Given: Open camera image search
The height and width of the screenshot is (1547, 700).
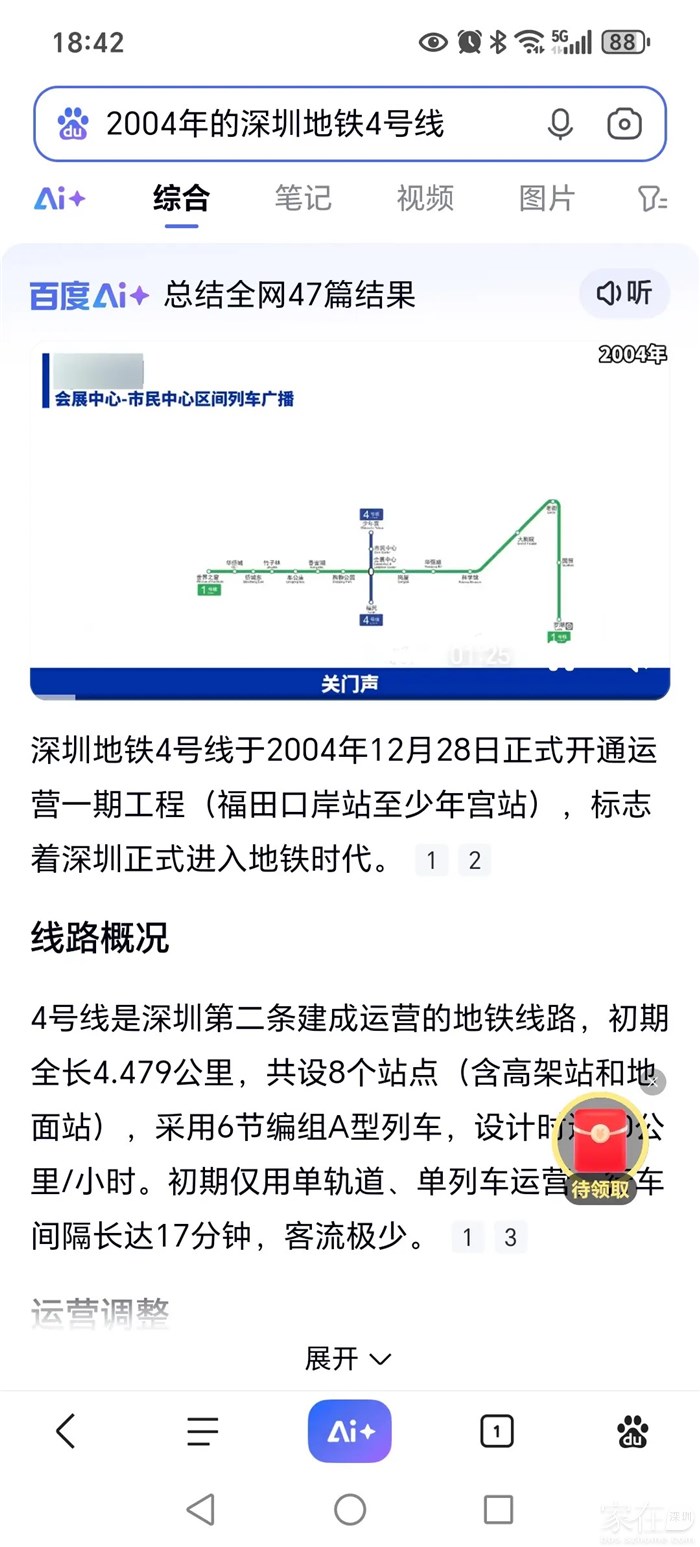Looking at the screenshot, I should point(624,125).
